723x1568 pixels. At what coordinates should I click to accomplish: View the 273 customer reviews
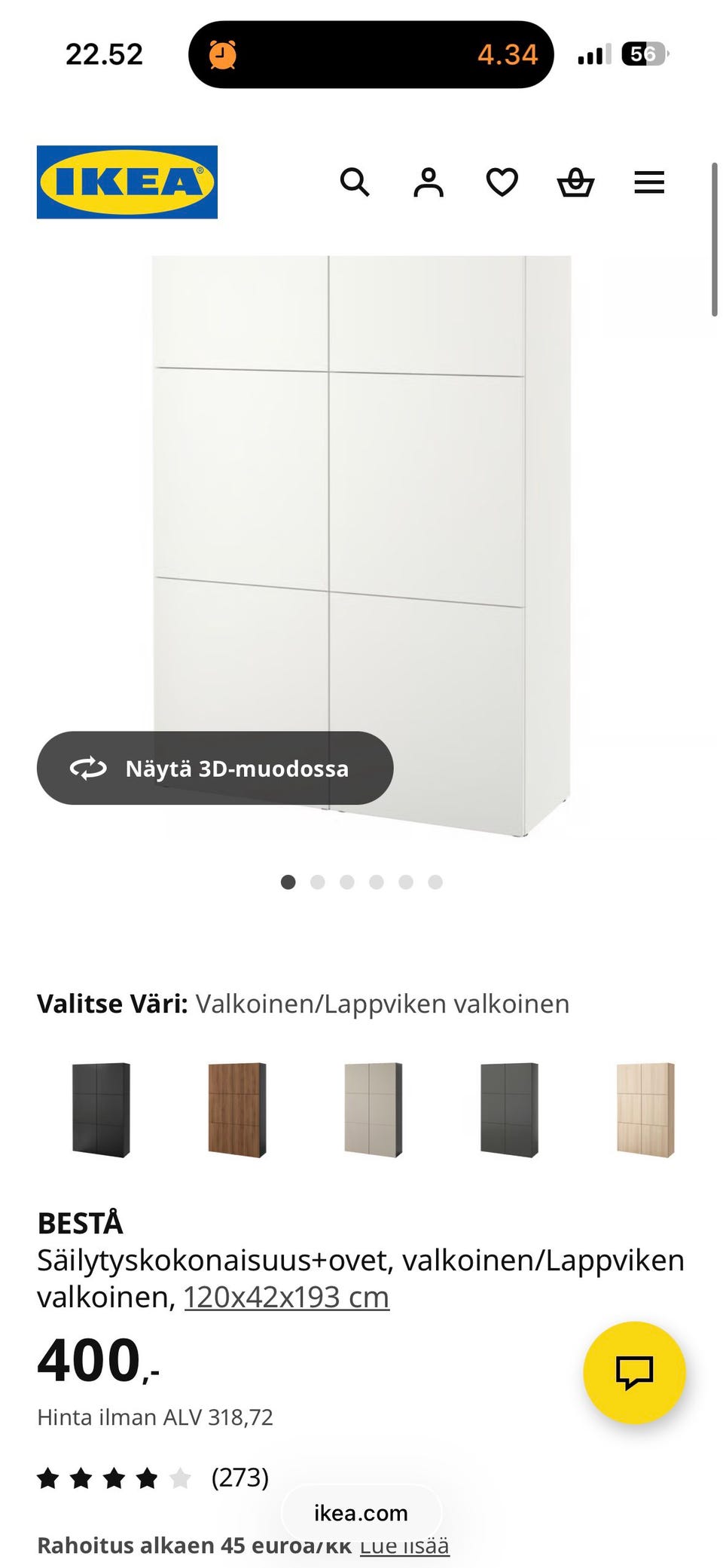pyautogui.click(x=239, y=1478)
